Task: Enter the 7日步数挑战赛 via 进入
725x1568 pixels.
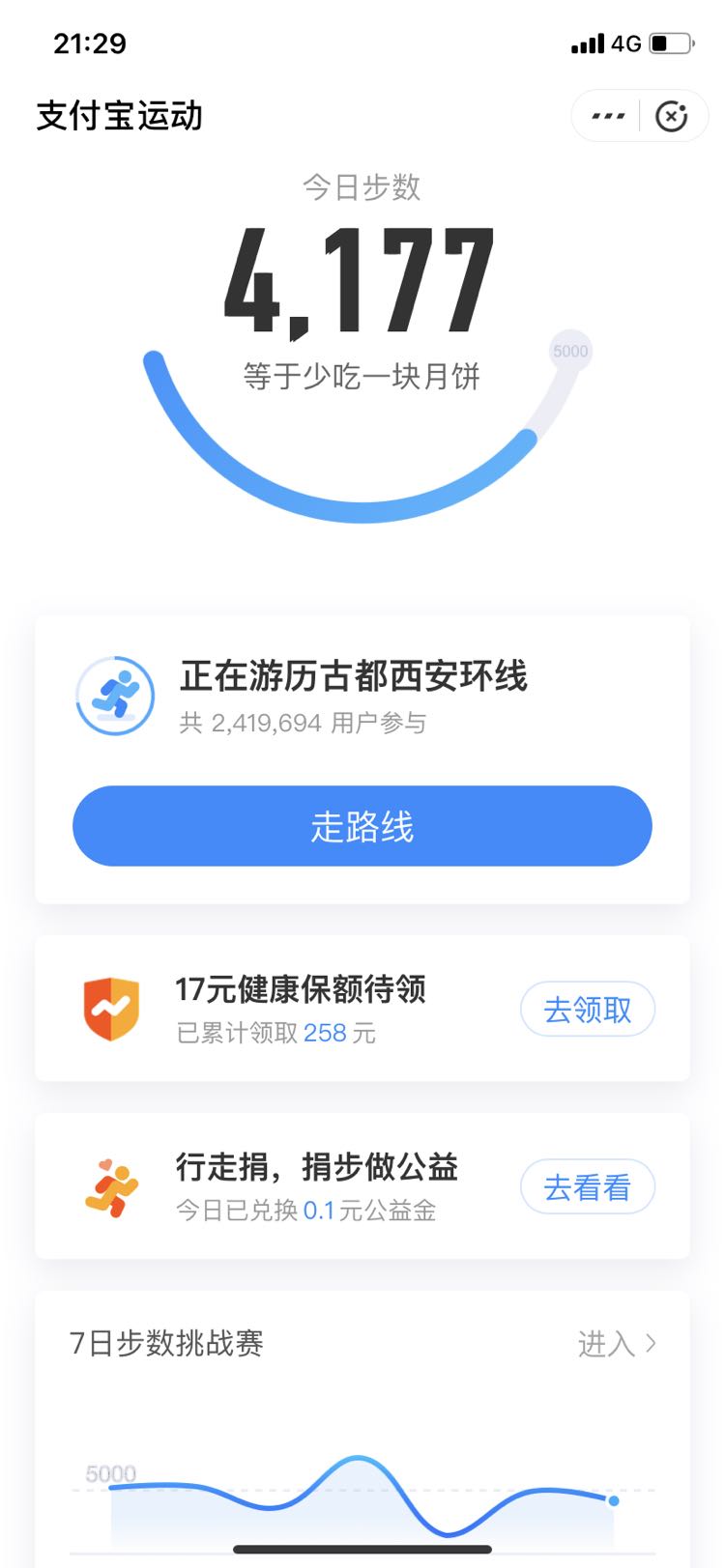Action: pos(617,1343)
